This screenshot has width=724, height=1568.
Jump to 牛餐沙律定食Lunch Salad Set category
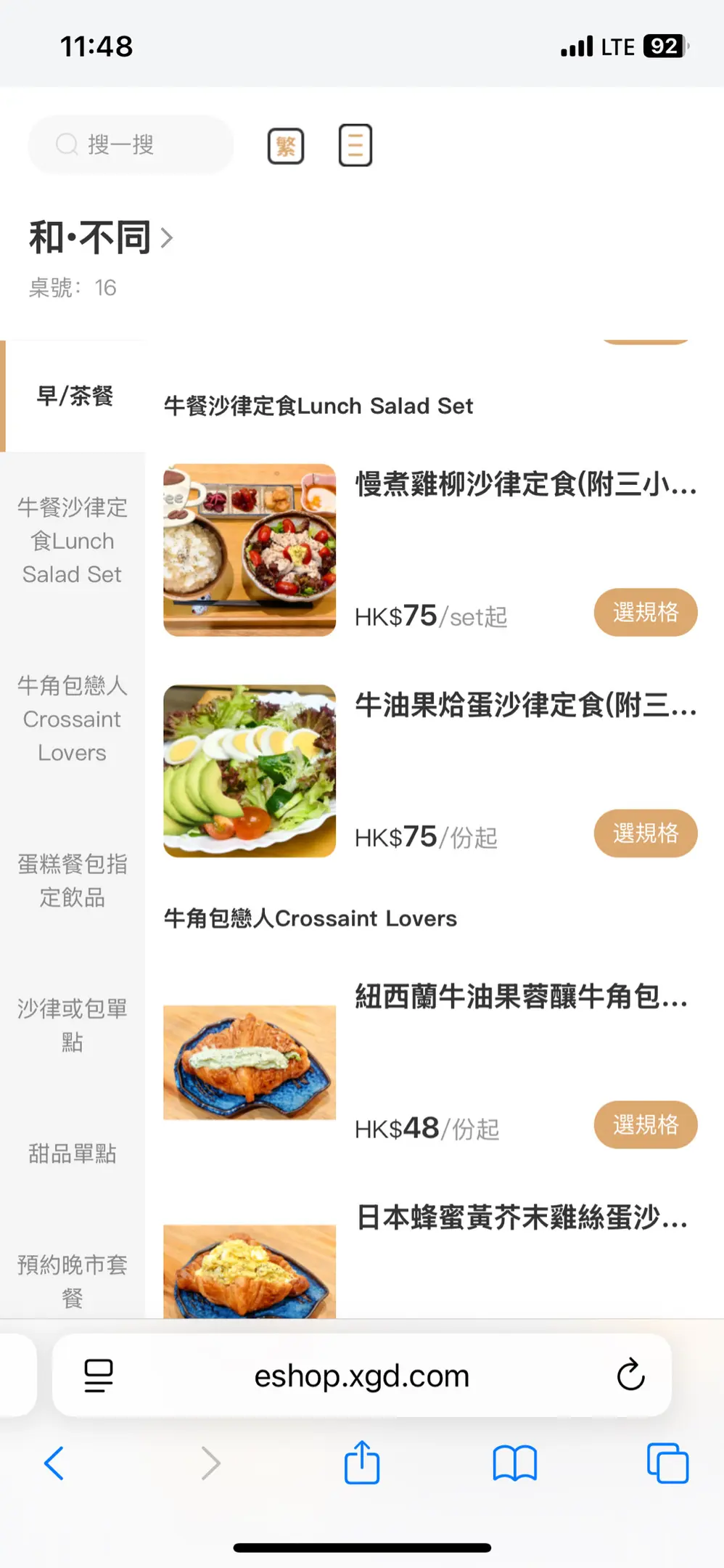73,541
